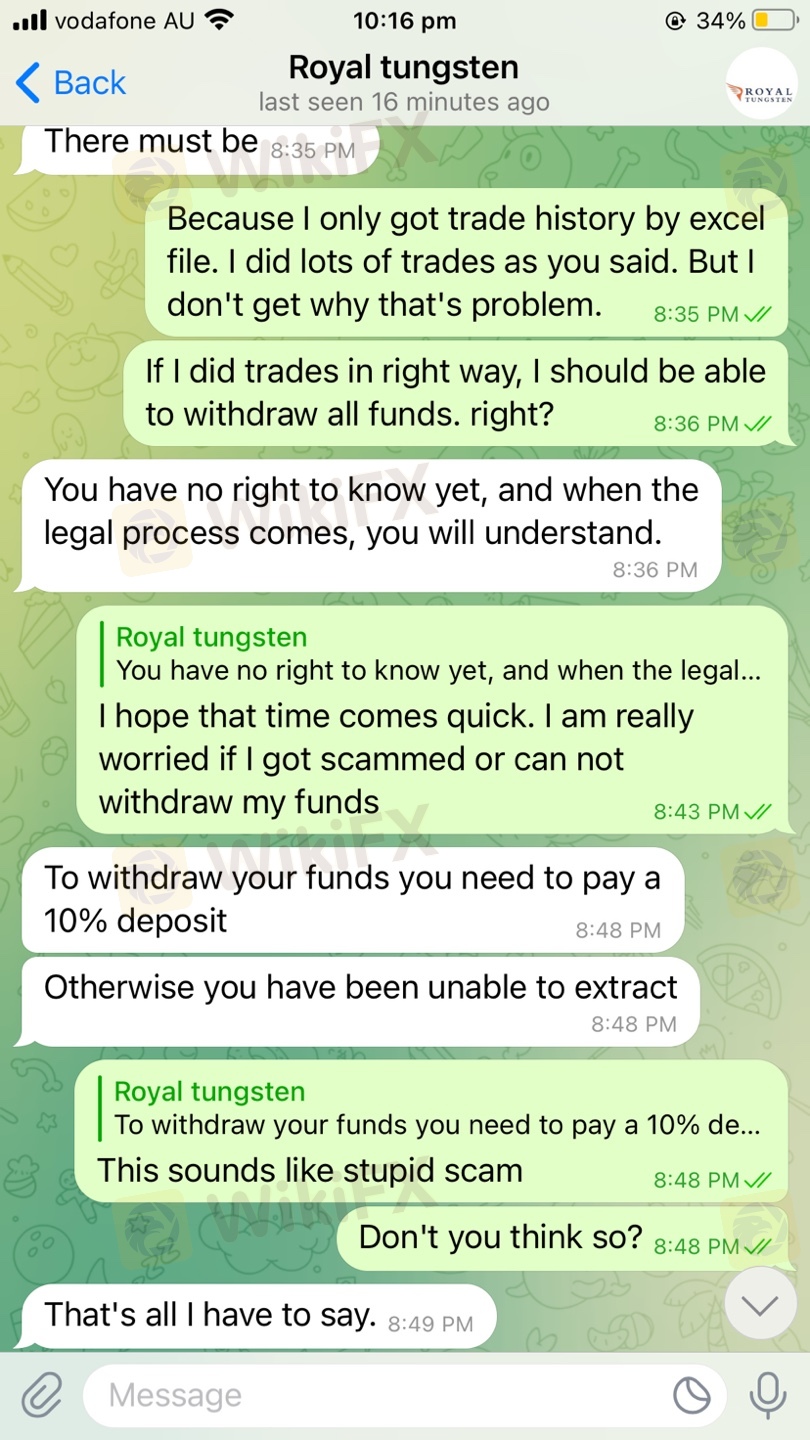Open the sticker panel icon

tap(691, 1396)
